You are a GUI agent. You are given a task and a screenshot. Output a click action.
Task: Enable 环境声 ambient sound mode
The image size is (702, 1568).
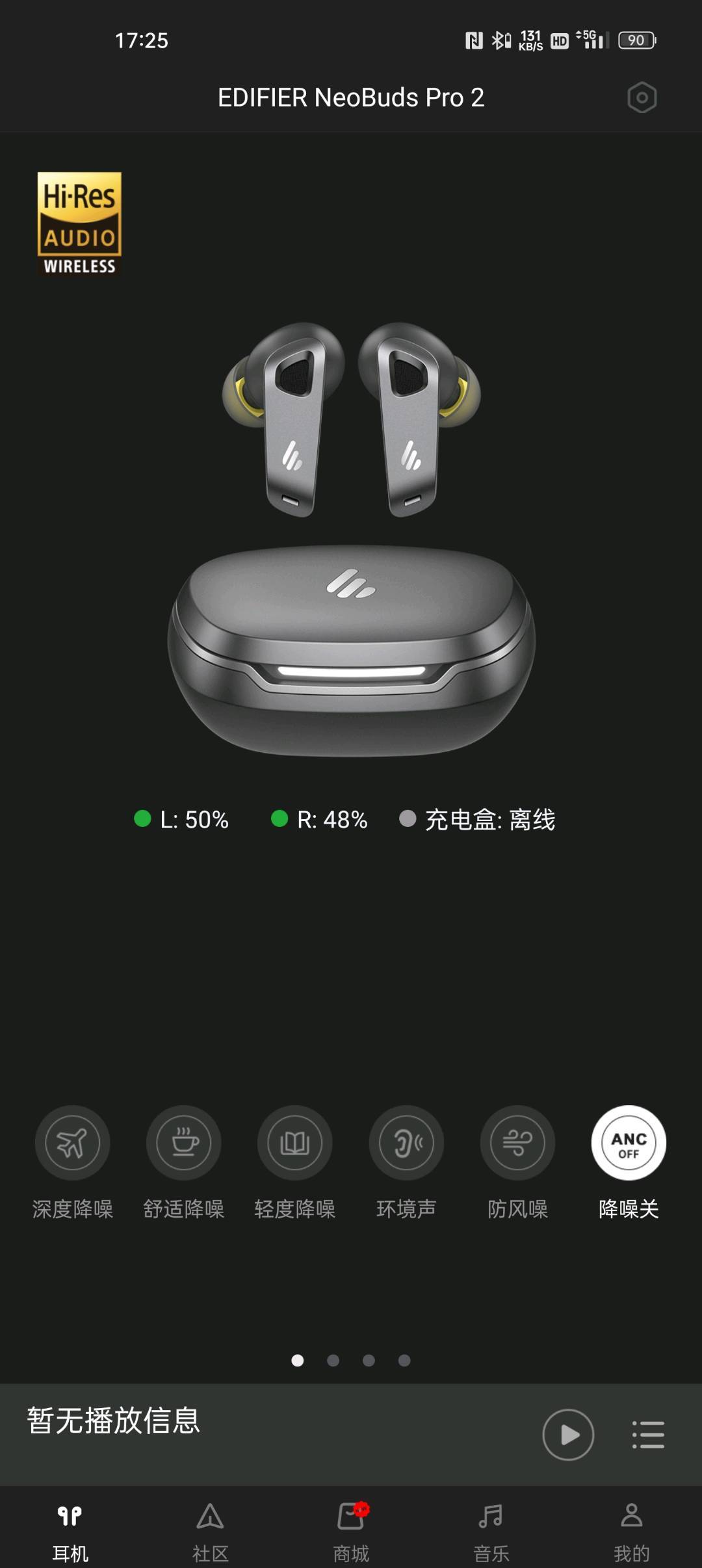coord(406,1142)
